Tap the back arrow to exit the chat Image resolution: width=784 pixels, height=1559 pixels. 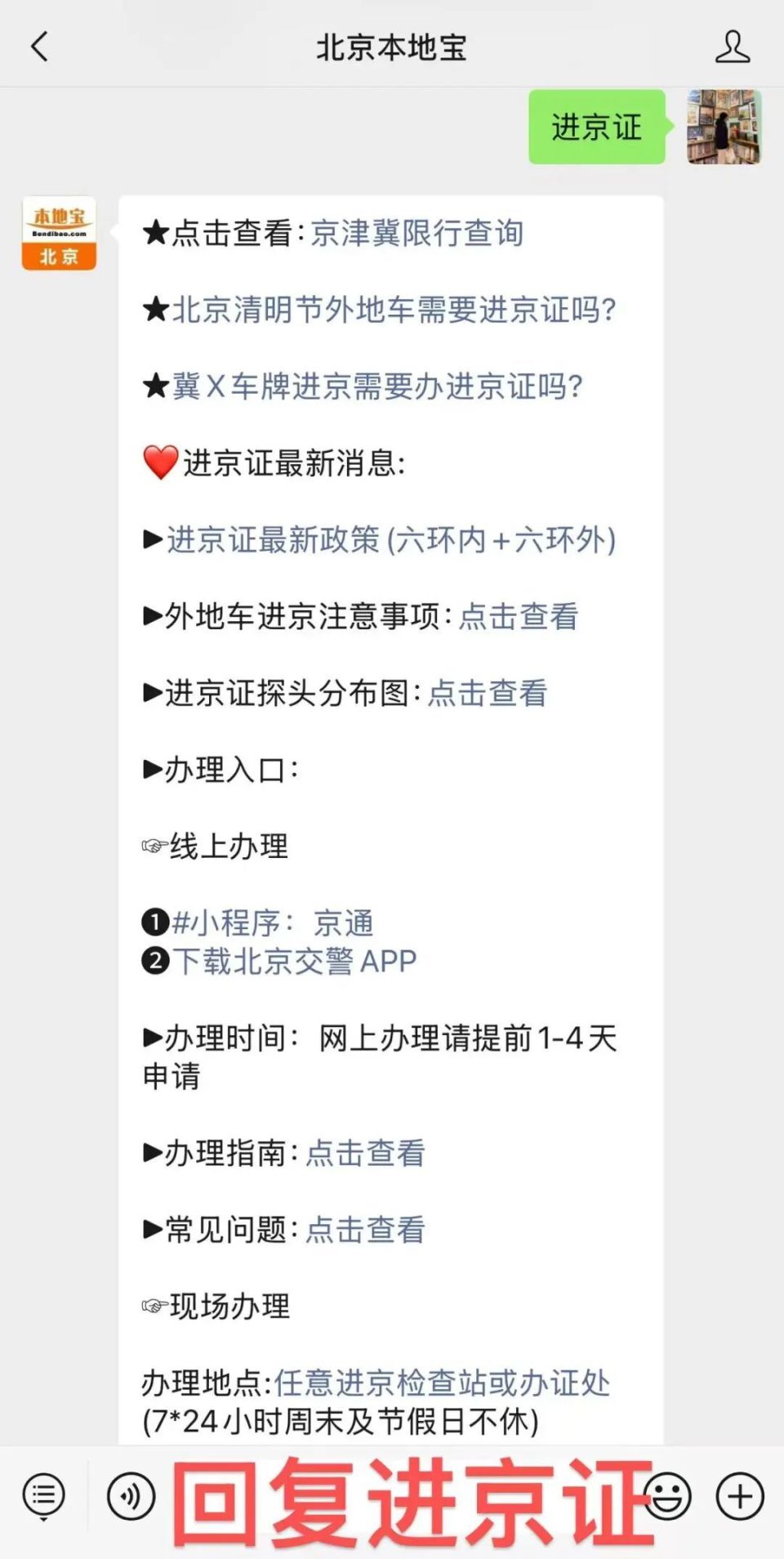click(x=38, y=47)
